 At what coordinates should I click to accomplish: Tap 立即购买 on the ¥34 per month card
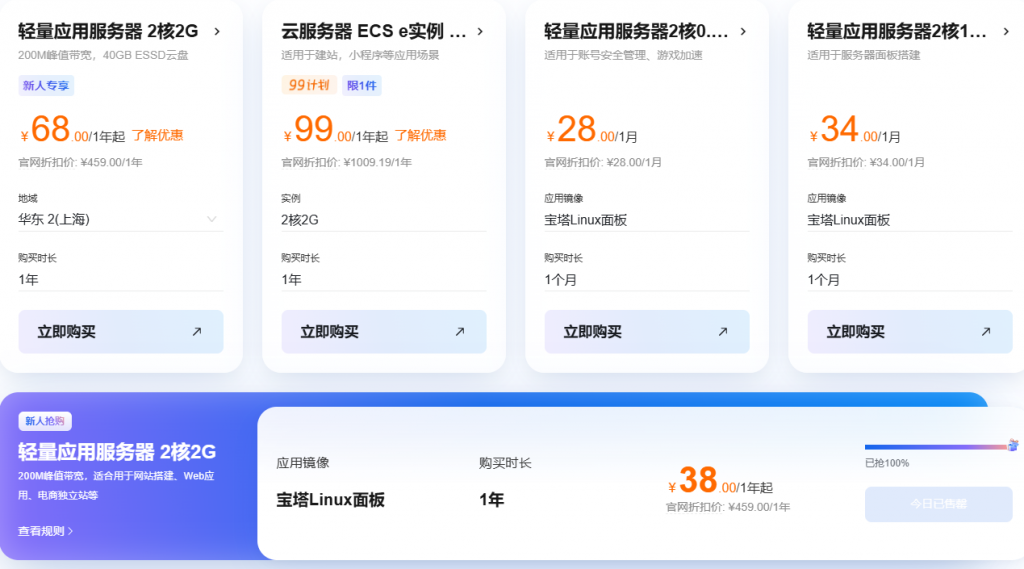(x=910, y=332)
